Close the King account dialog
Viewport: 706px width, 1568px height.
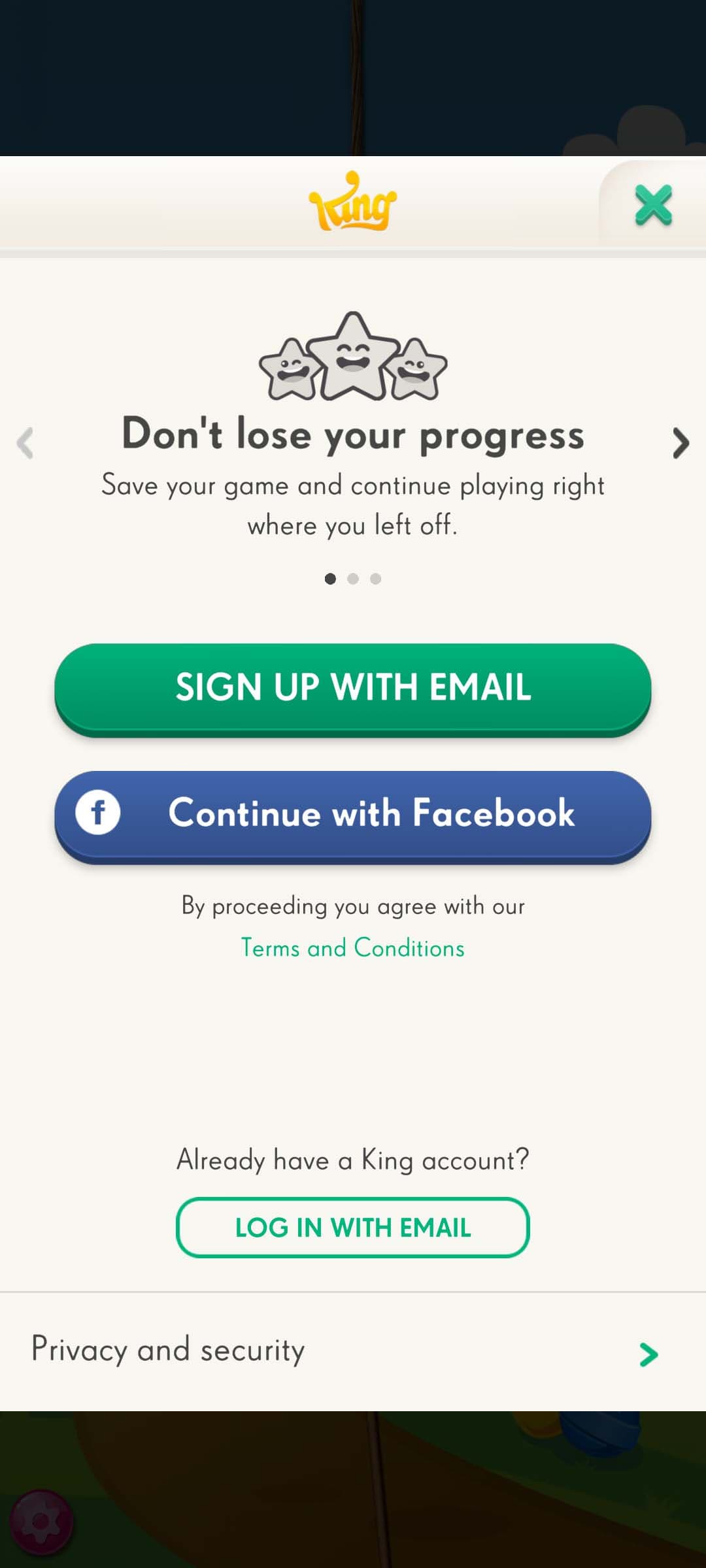653,205
